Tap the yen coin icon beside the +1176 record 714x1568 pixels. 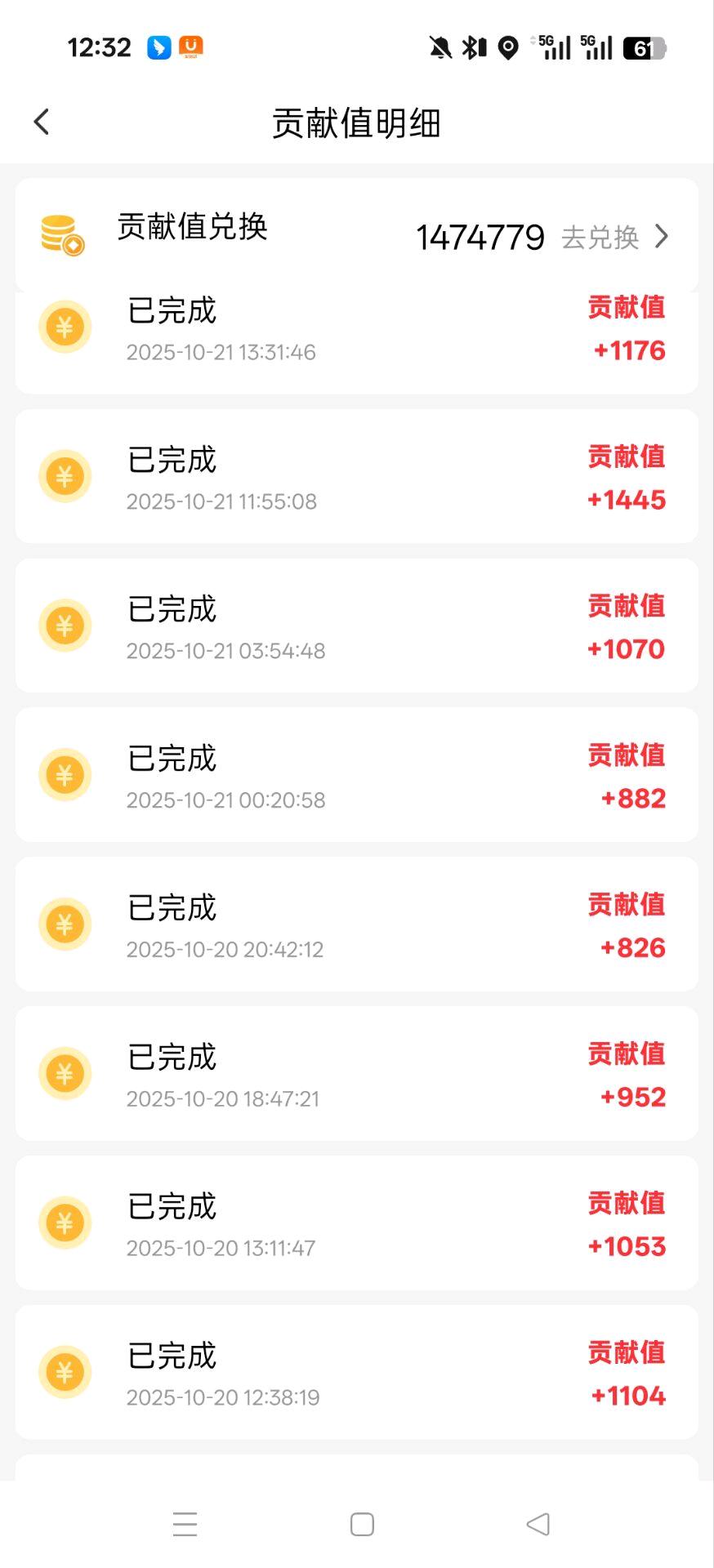click(x=65, y=326)
